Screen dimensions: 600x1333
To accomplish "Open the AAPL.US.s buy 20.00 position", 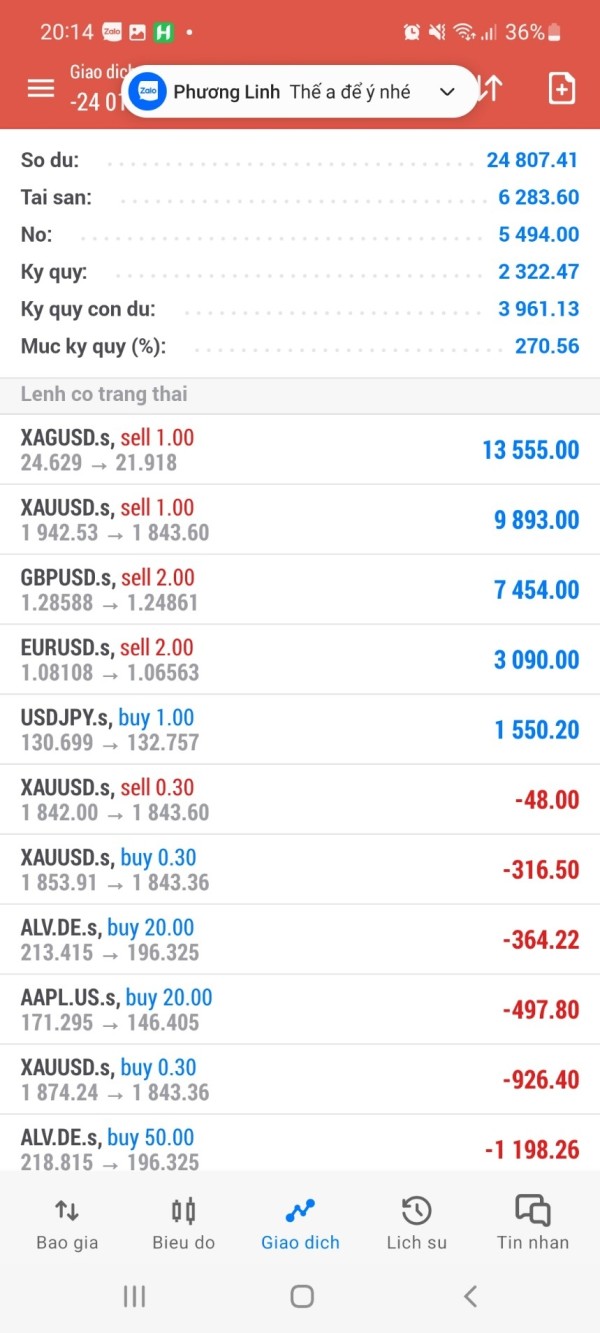I will pyautogui.click(x=300, y=1010).
